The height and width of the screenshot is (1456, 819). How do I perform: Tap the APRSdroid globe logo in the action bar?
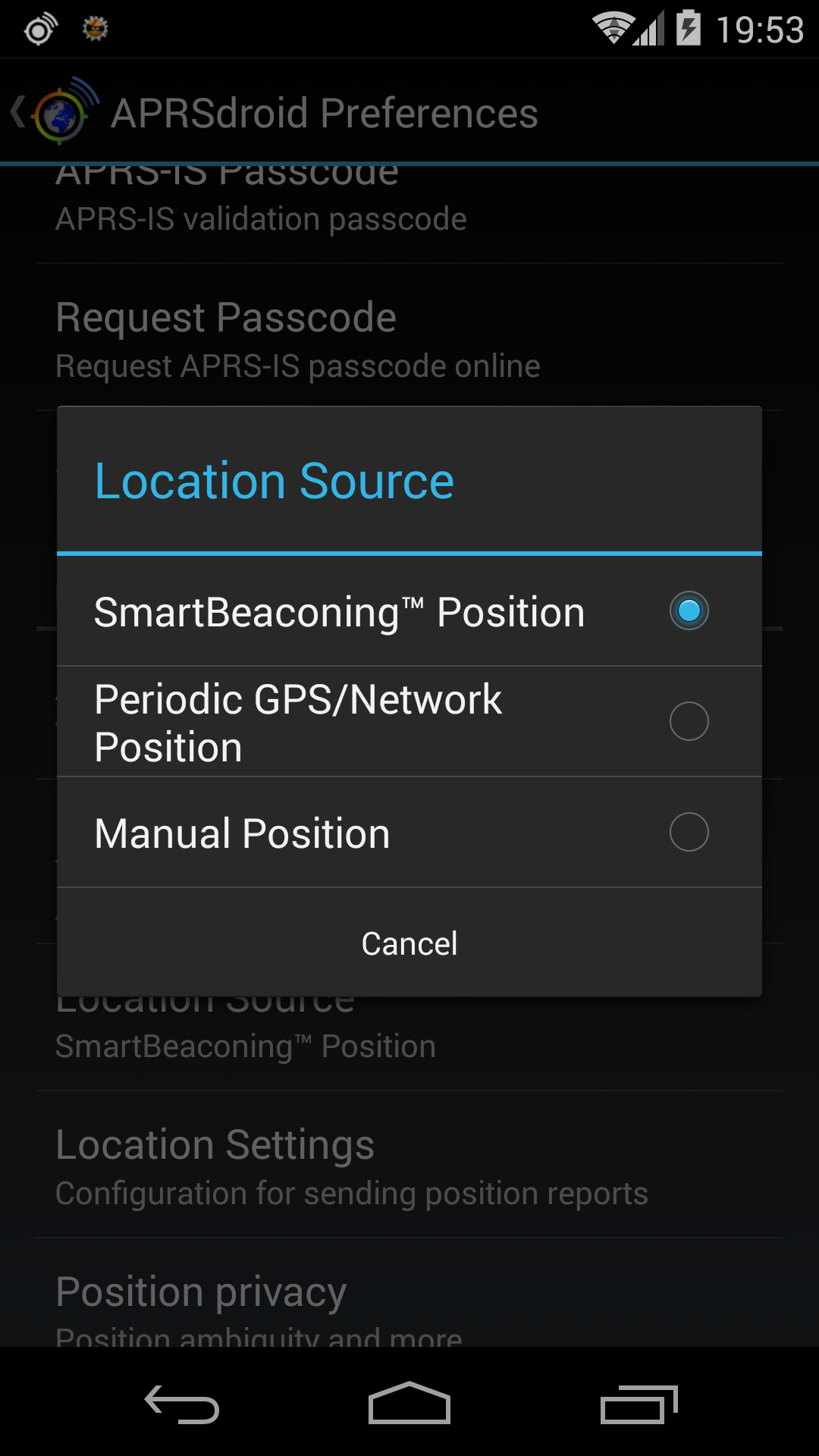[x=58, y=112]
